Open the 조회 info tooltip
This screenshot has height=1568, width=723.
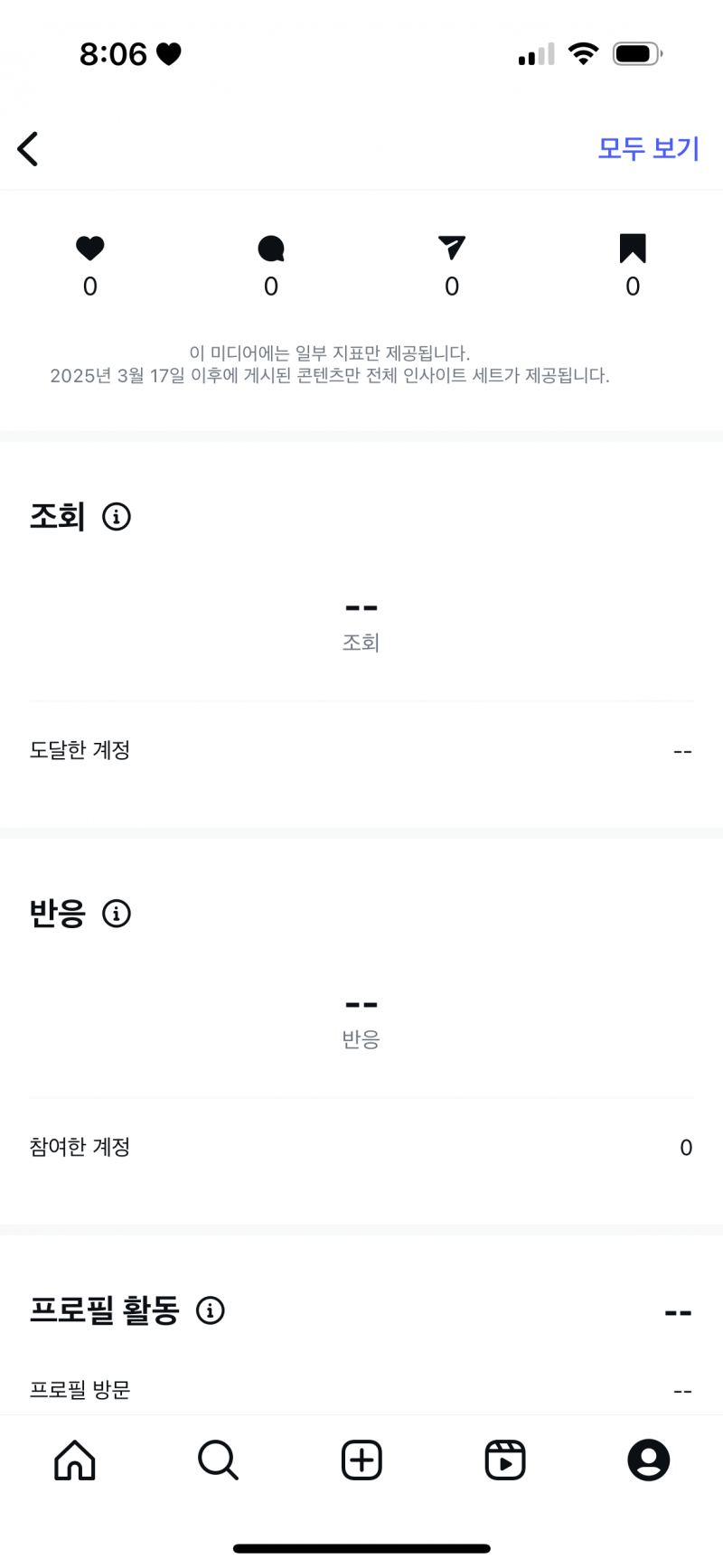(116, 516)
